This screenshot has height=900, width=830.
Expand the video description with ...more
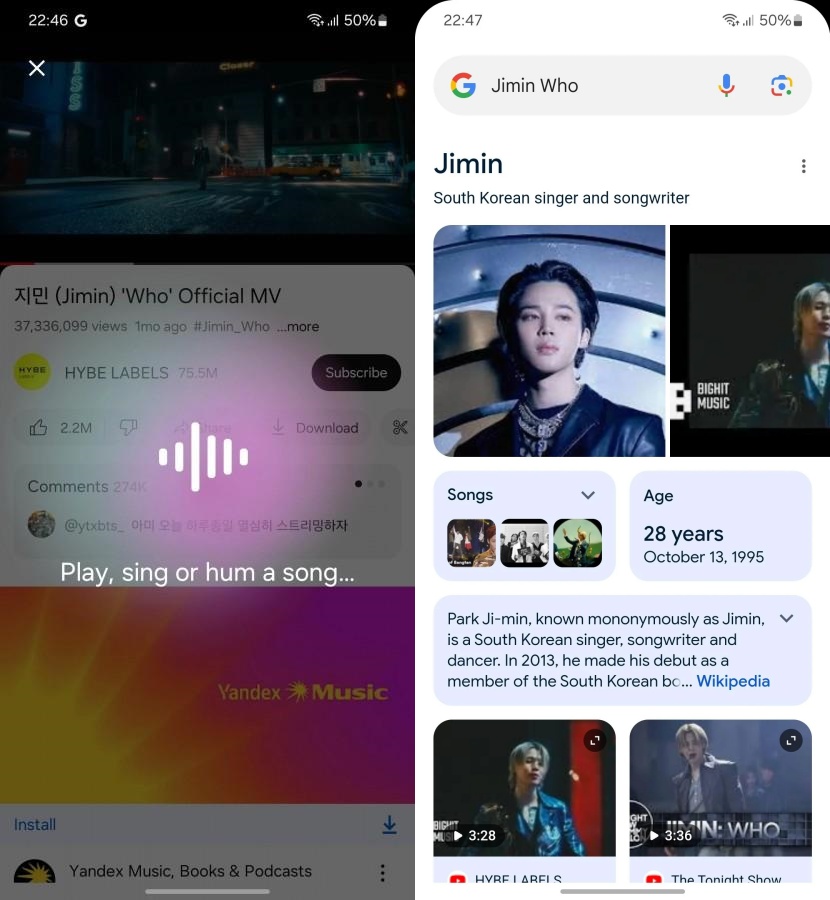point(298,327)
